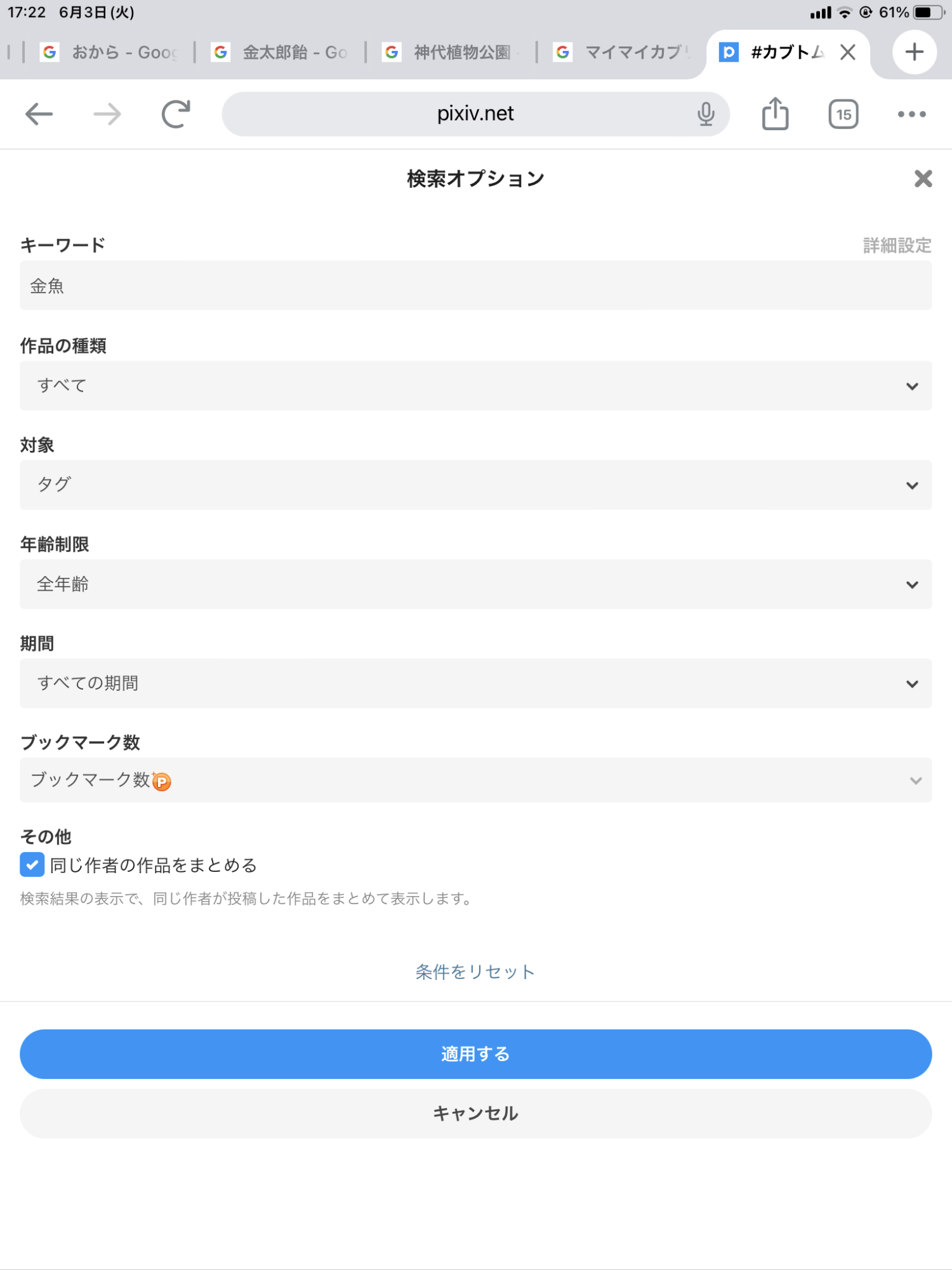Select a period in the 期間 dropdown

475,683
